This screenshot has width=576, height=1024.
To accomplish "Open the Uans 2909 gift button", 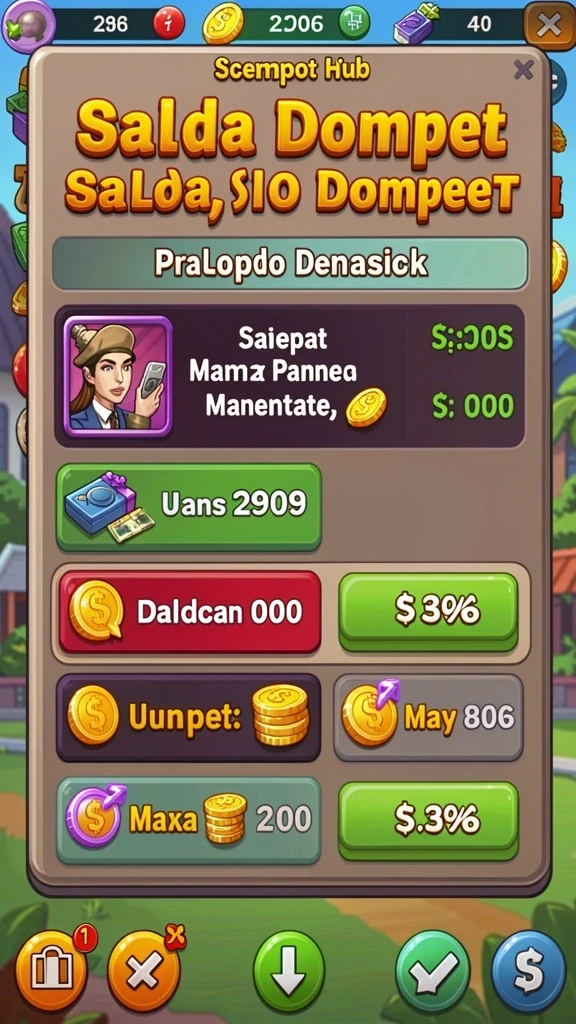I will pos(189,507).
